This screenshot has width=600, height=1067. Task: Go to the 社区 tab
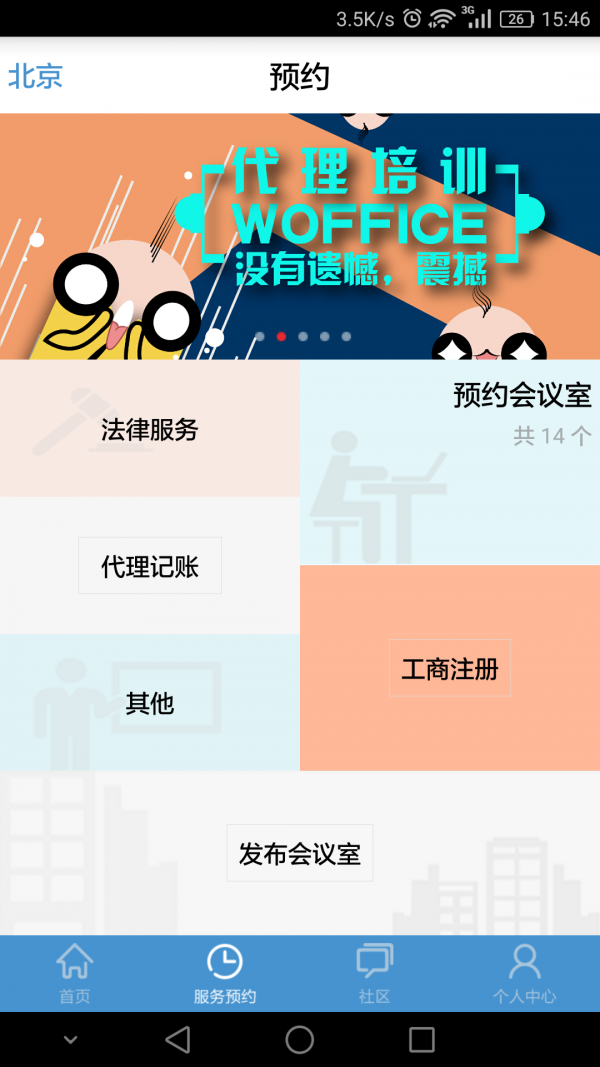(375, 974)
